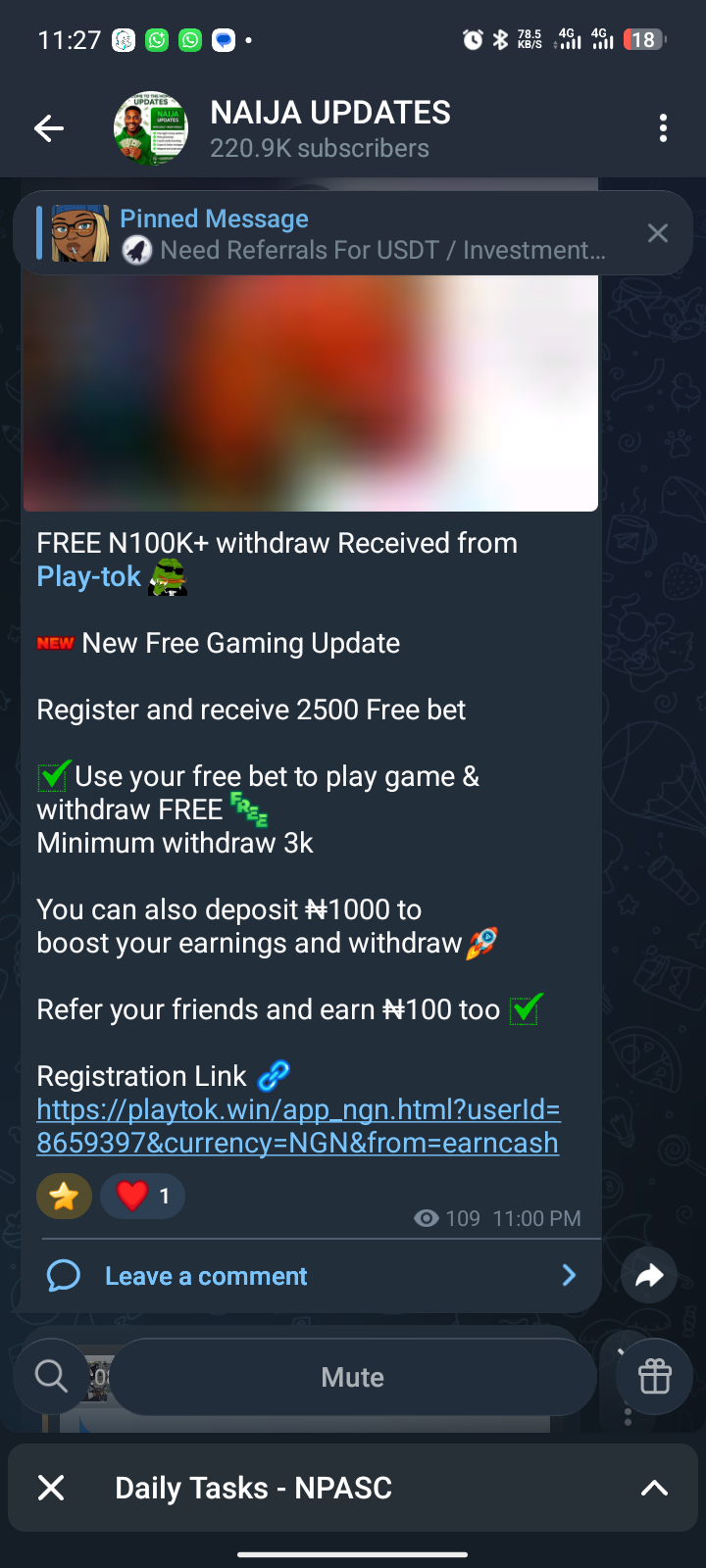
Task: Open the channel overflow menu
Action: click(x=663, y=128)
